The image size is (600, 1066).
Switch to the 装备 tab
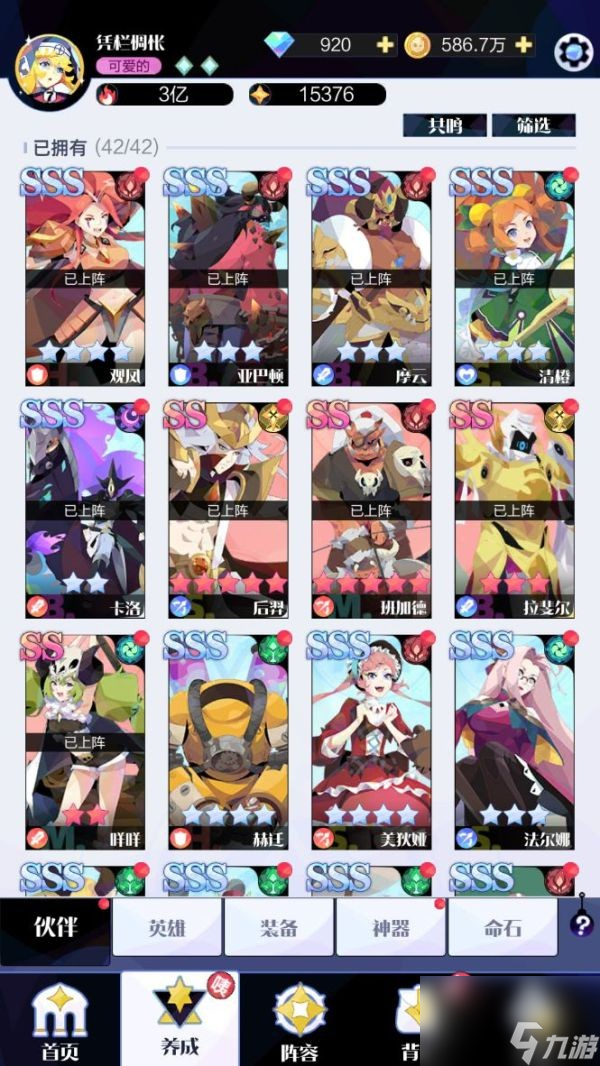click(278, 927)
